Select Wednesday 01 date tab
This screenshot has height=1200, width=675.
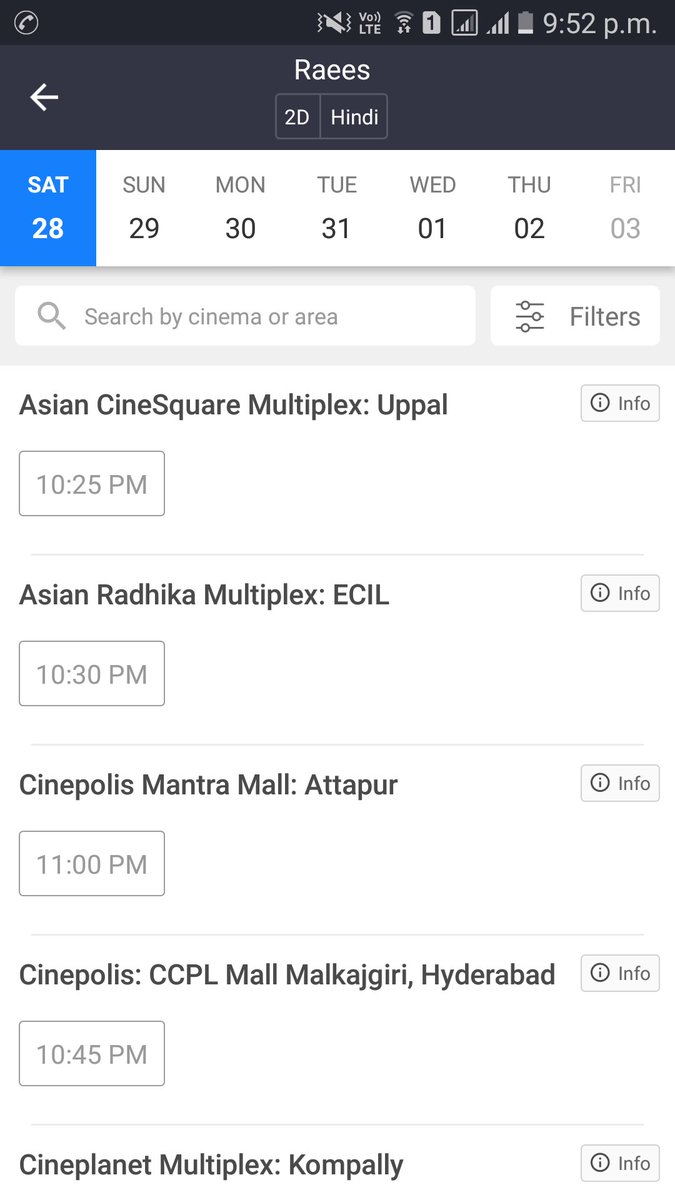tap(433, 208)
